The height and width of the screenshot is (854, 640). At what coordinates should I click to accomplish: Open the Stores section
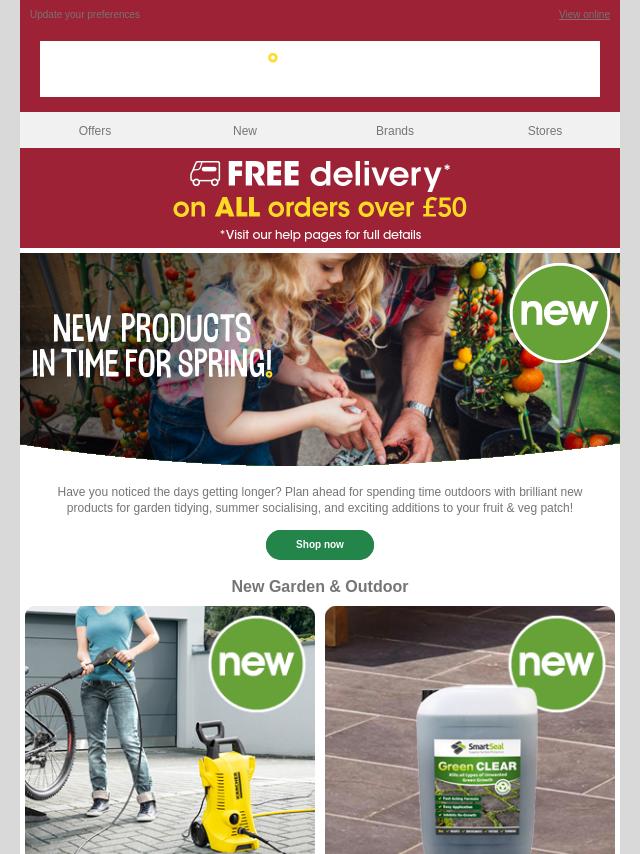545,131
